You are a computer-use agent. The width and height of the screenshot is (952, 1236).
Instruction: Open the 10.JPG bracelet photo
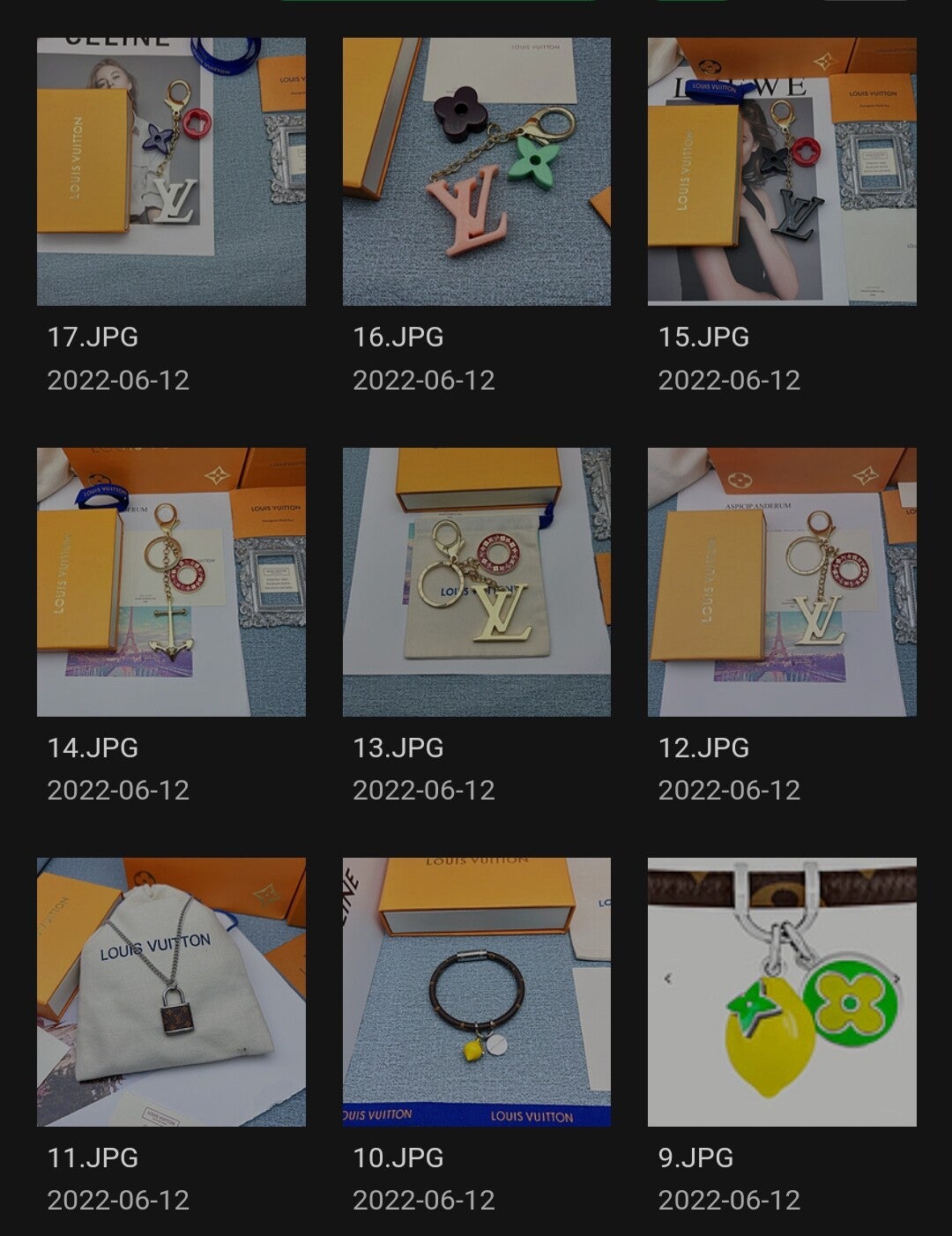(x=476, y=992)
